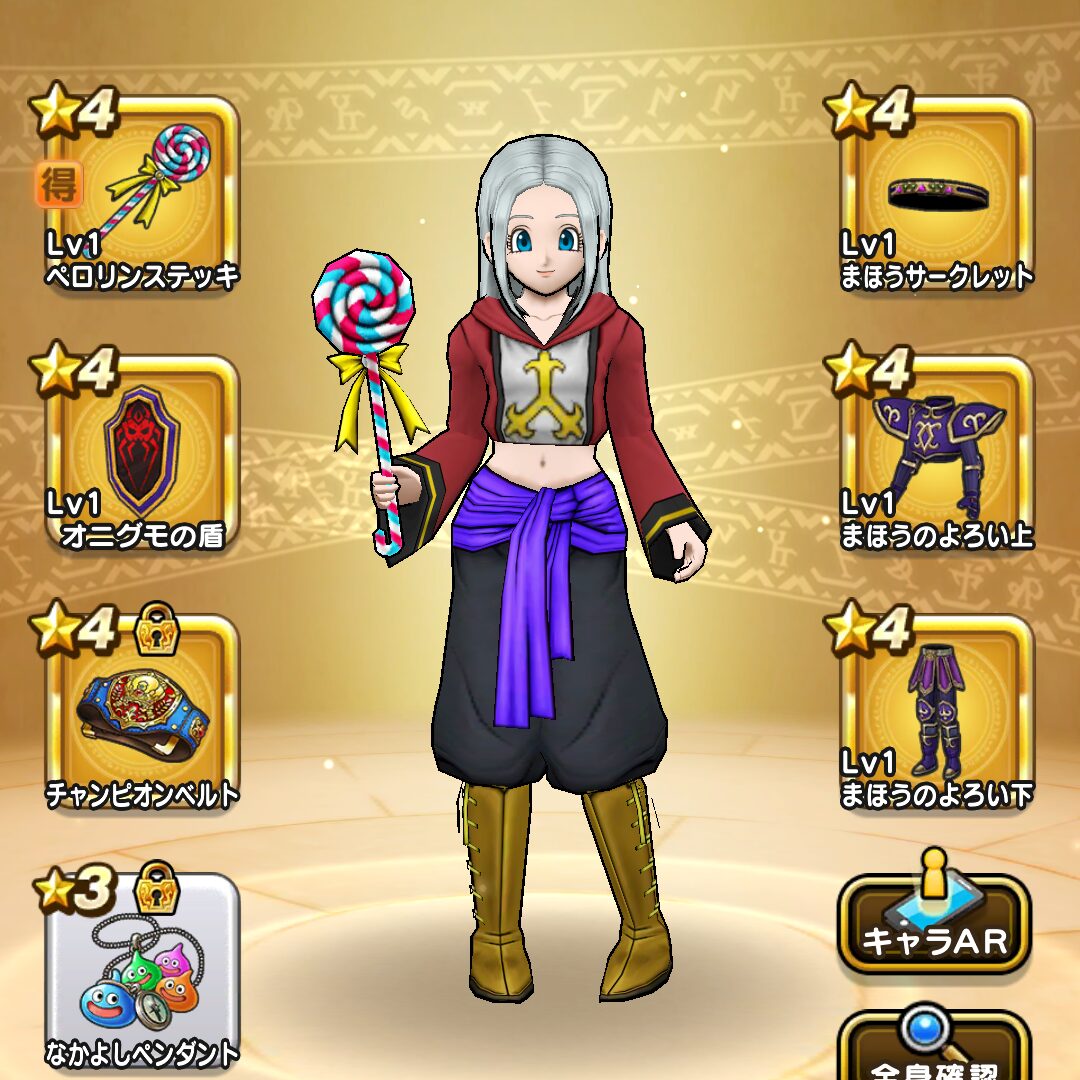Viewport: 1080px width, 1080px height.
Task: Open the まほうサークレット head slot
Action: click(x=936, y=196)
